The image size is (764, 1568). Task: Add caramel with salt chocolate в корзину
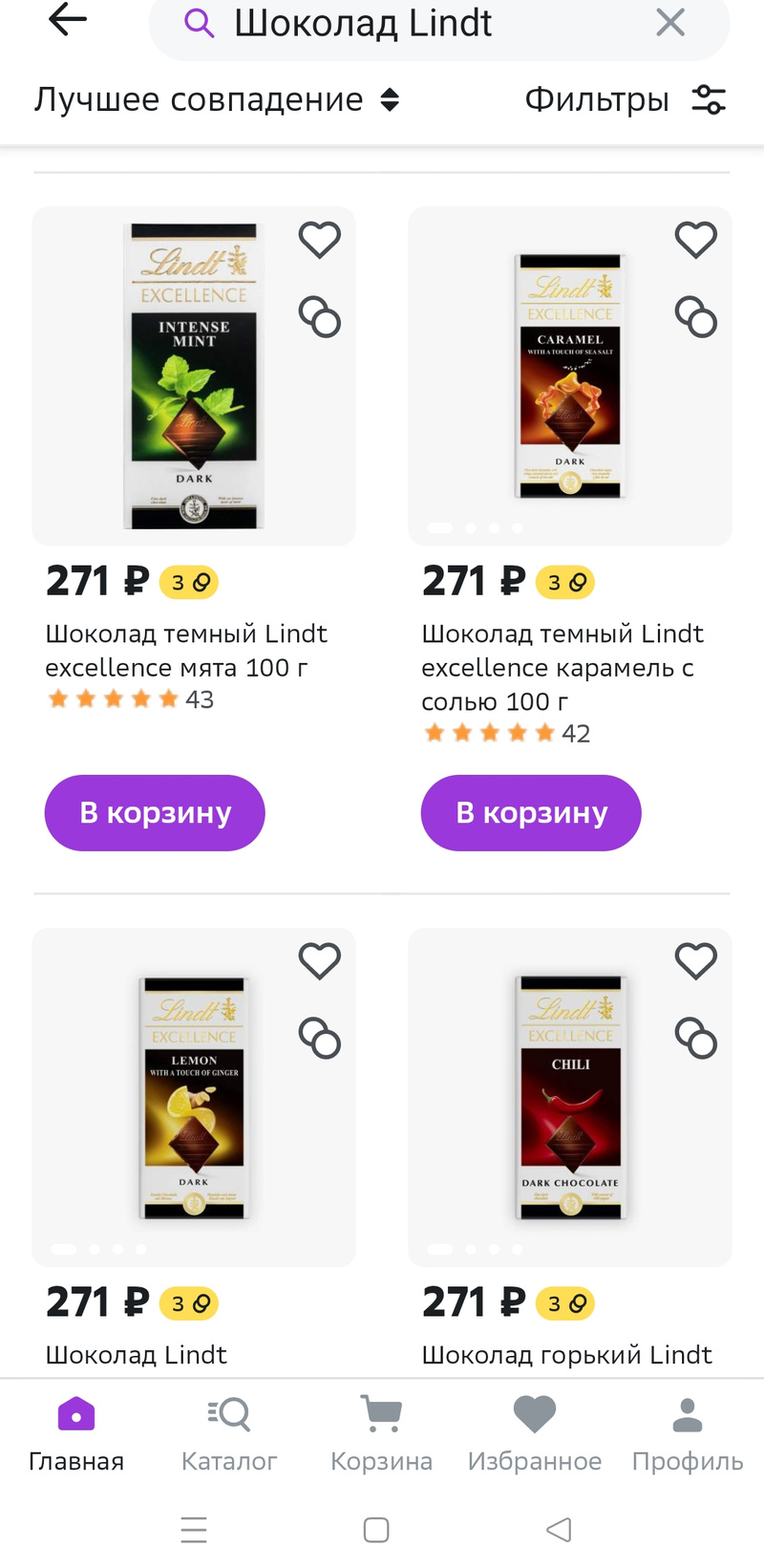pos(531,812)
